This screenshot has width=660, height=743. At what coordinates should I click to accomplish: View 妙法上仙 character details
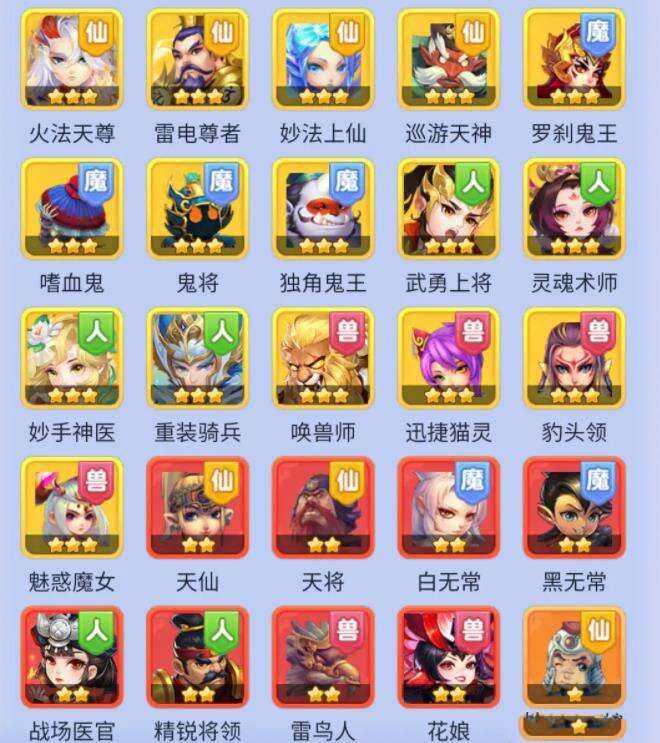tap(322, 59)
